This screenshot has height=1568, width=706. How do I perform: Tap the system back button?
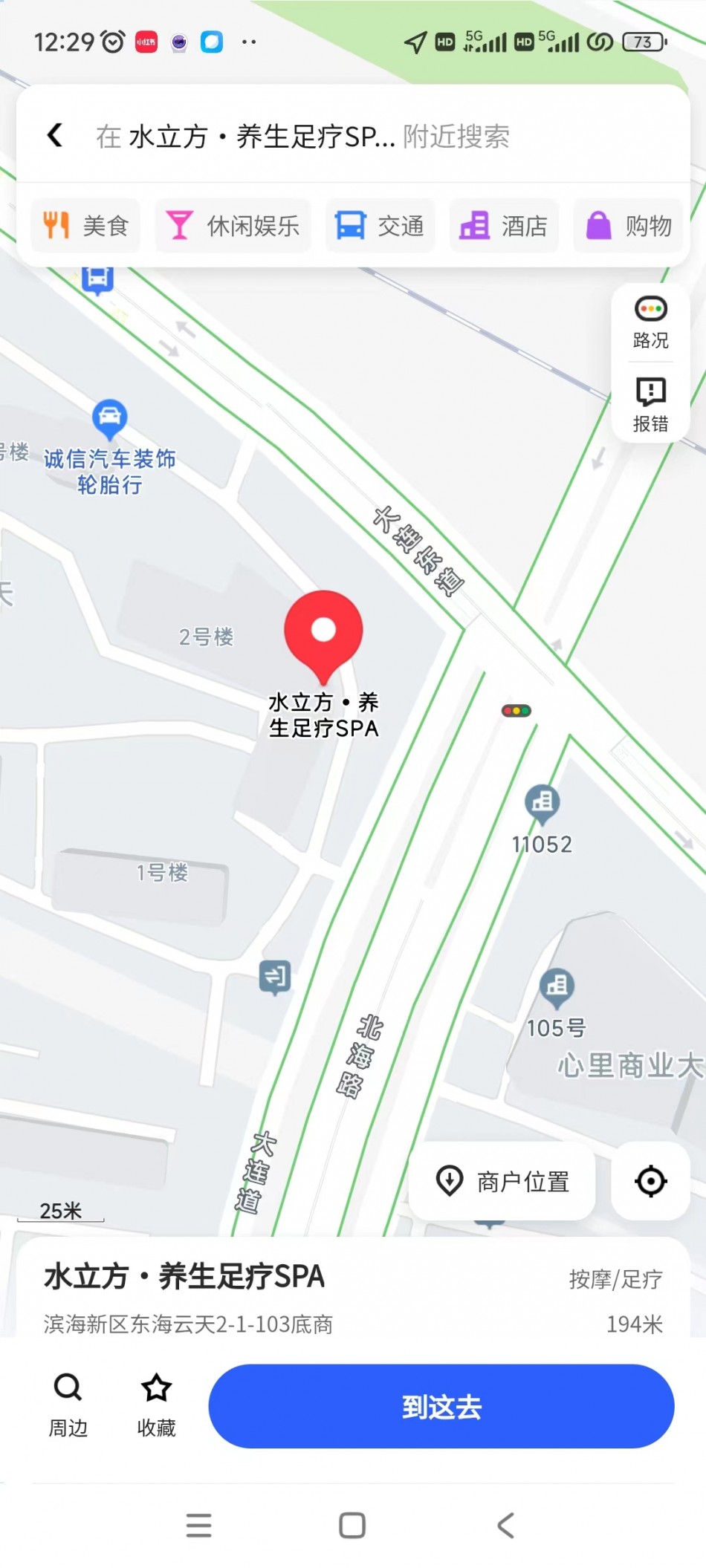[x=505, y=1526]
